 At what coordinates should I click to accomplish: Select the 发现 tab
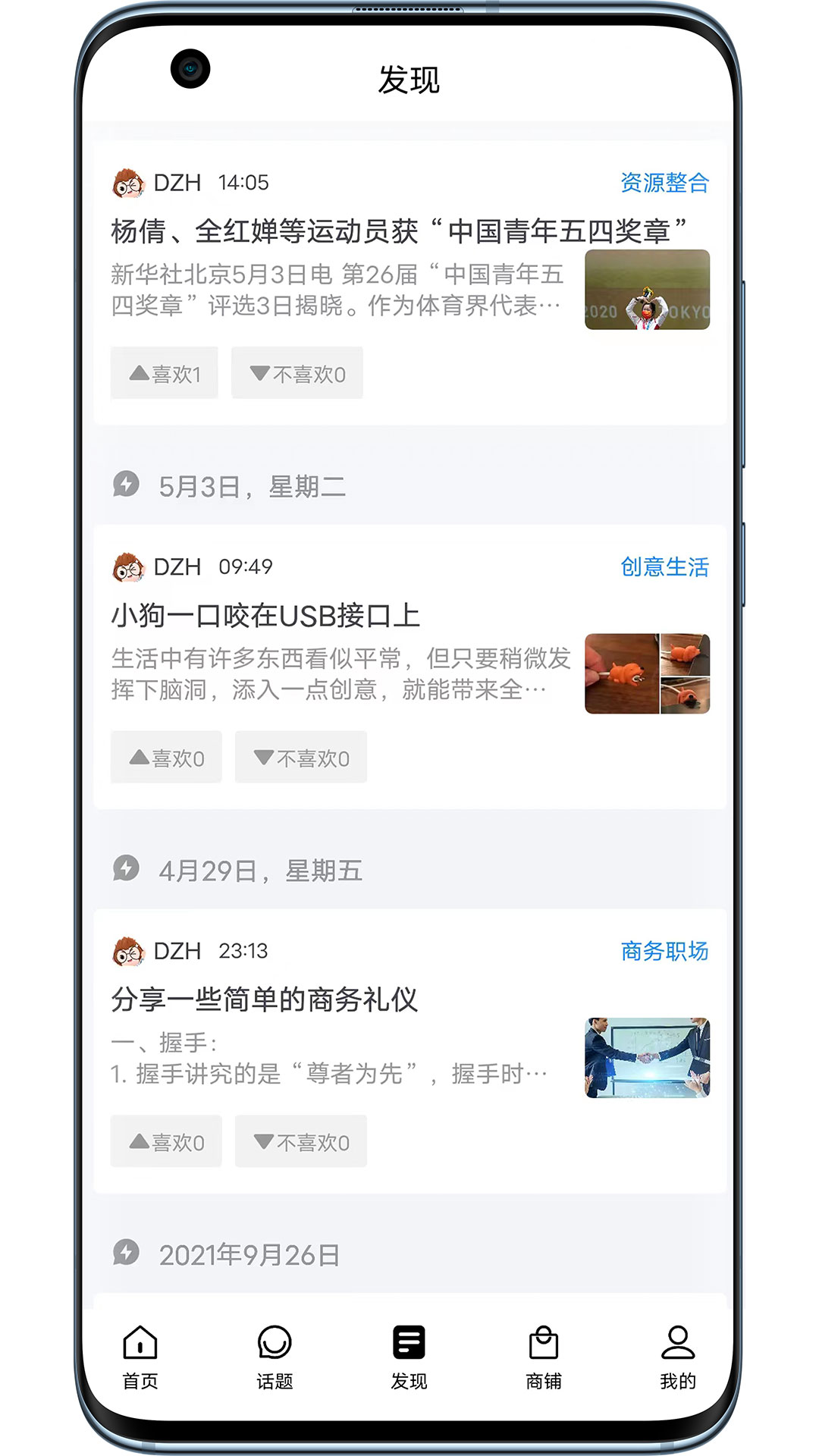pos(409,1357)
